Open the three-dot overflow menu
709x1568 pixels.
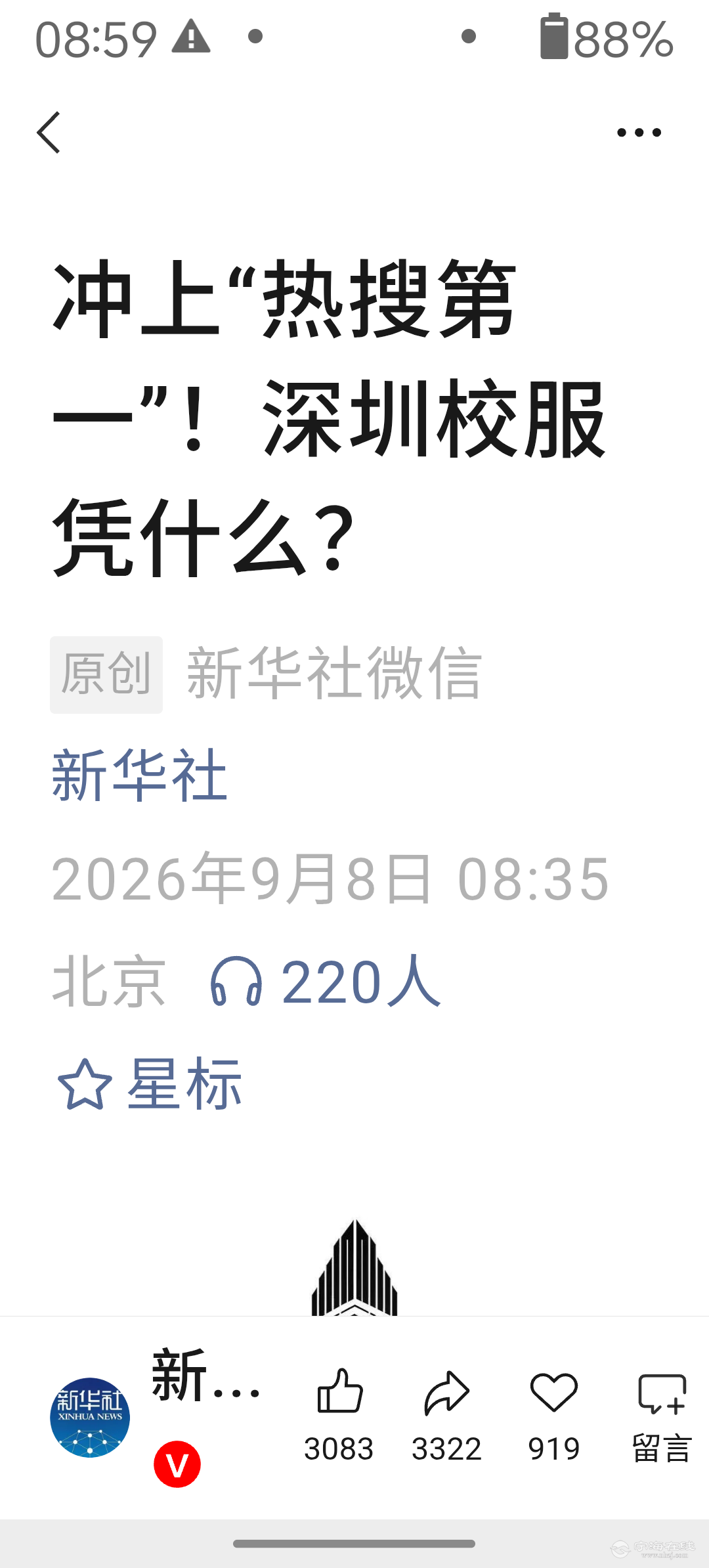point(639,133)
